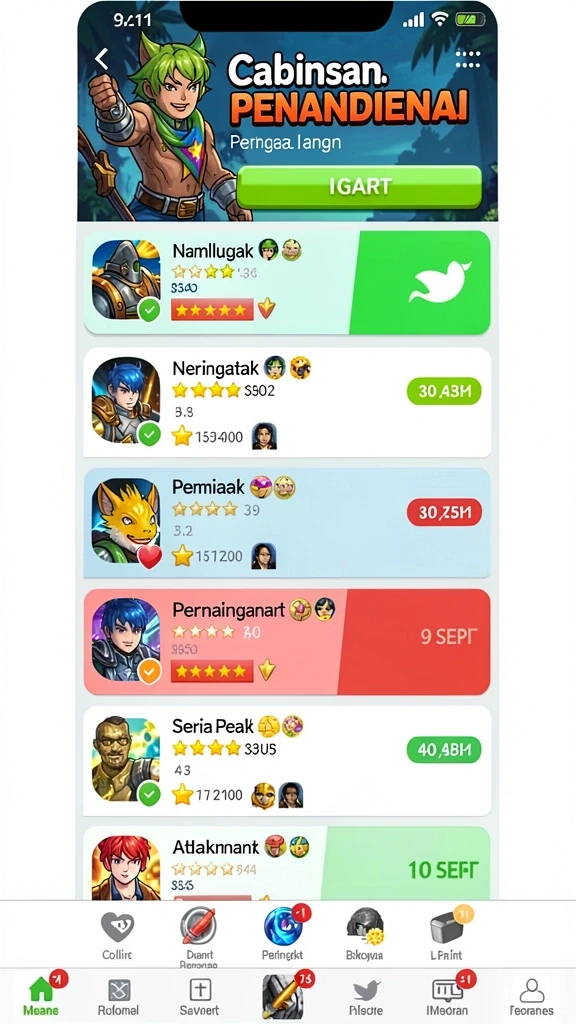Open the Feoranes profile tab
The width and height of the screenshot is (576, 1024).
coord(532,997)
